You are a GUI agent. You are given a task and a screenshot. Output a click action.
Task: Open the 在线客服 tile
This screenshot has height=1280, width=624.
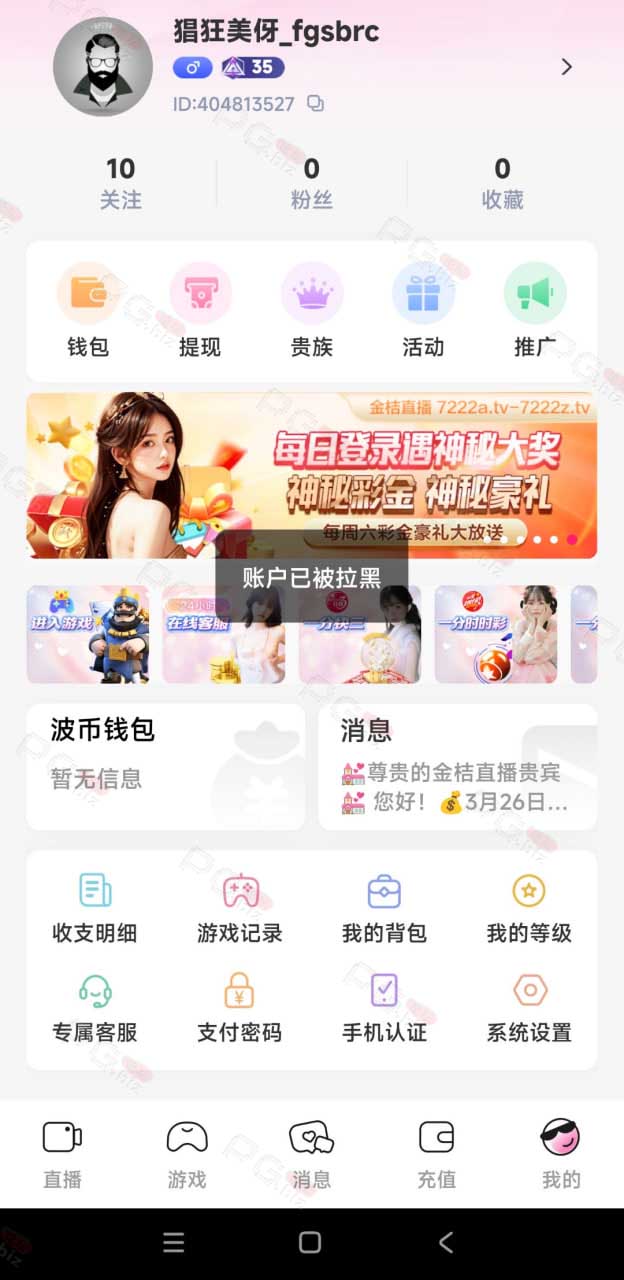[224, 634]
